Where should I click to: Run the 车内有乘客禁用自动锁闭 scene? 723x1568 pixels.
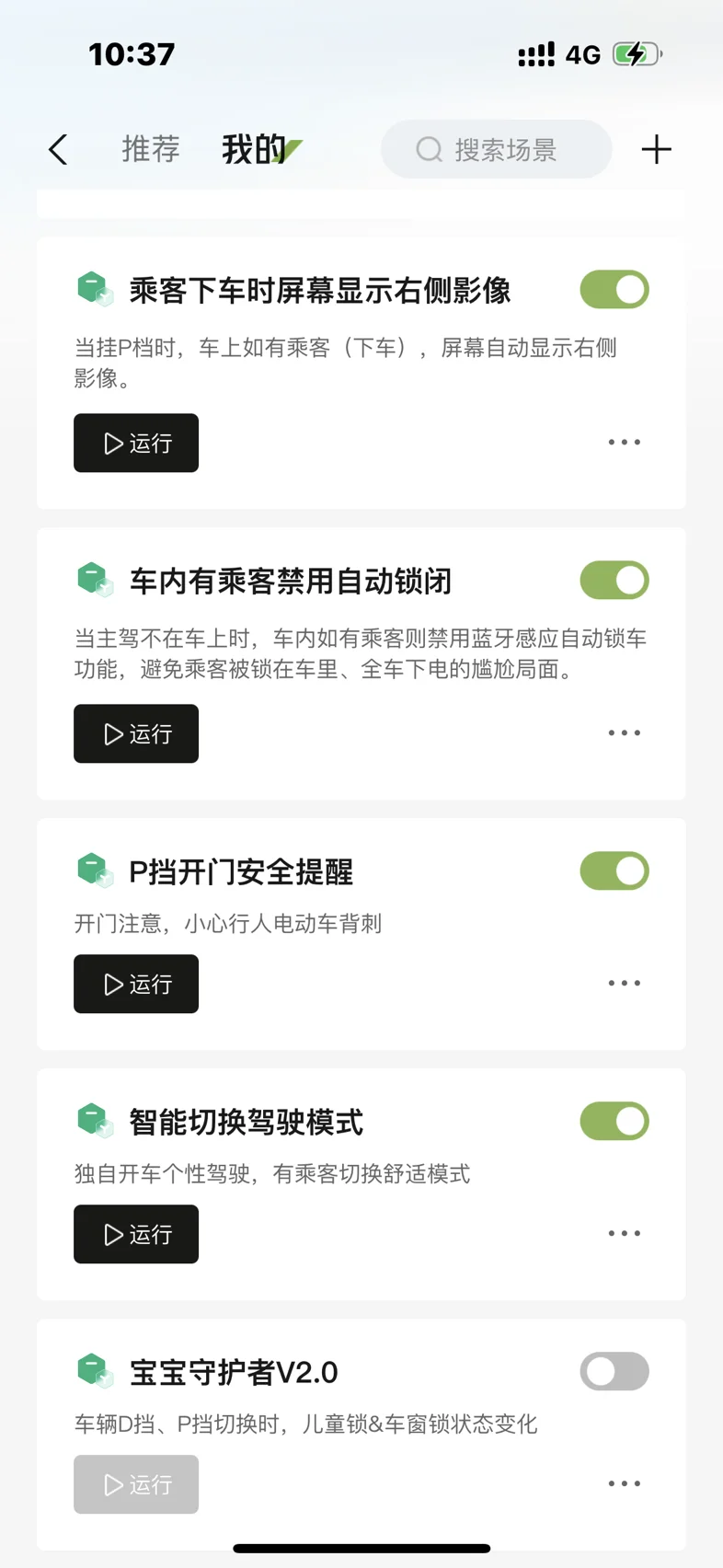(x=136, y=733)
